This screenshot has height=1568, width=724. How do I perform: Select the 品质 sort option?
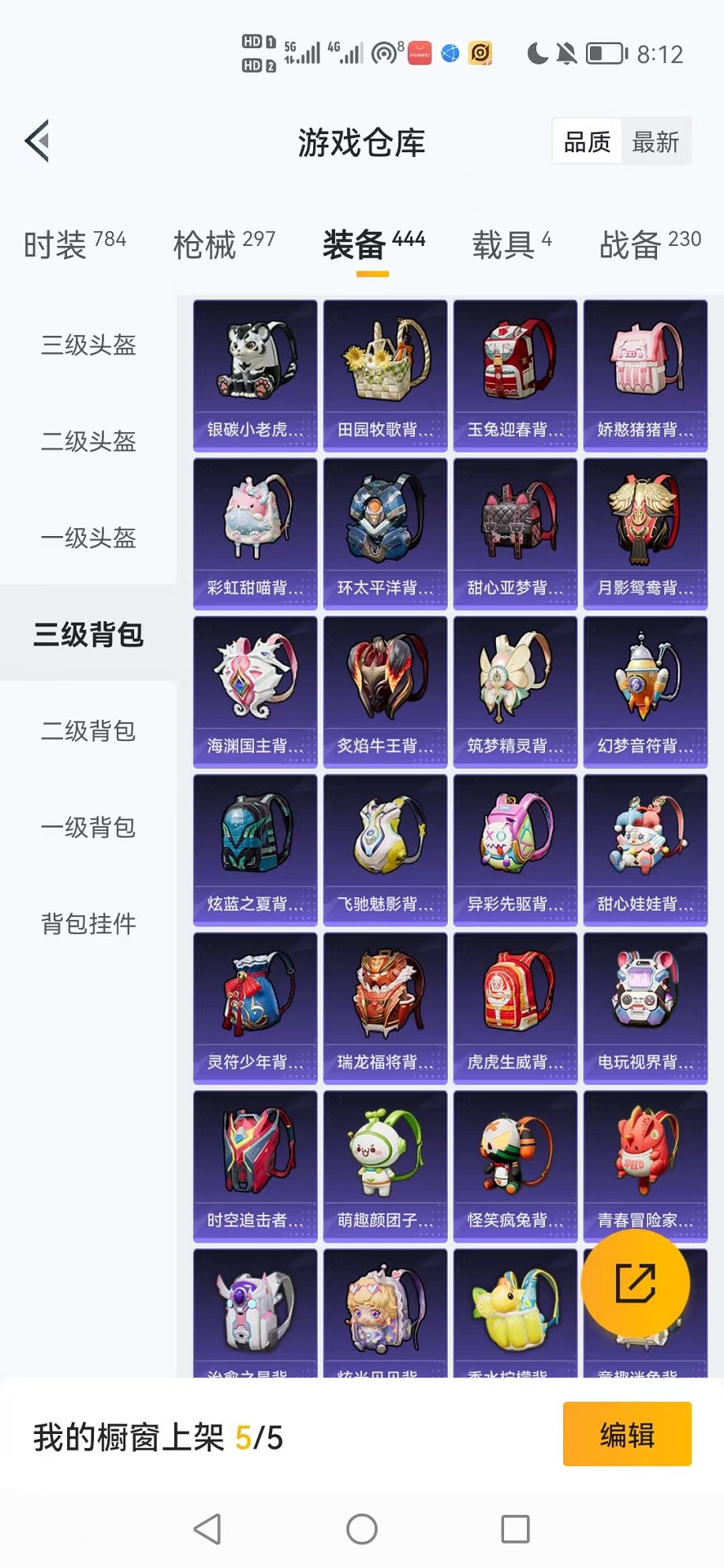[x=587, y=143]
